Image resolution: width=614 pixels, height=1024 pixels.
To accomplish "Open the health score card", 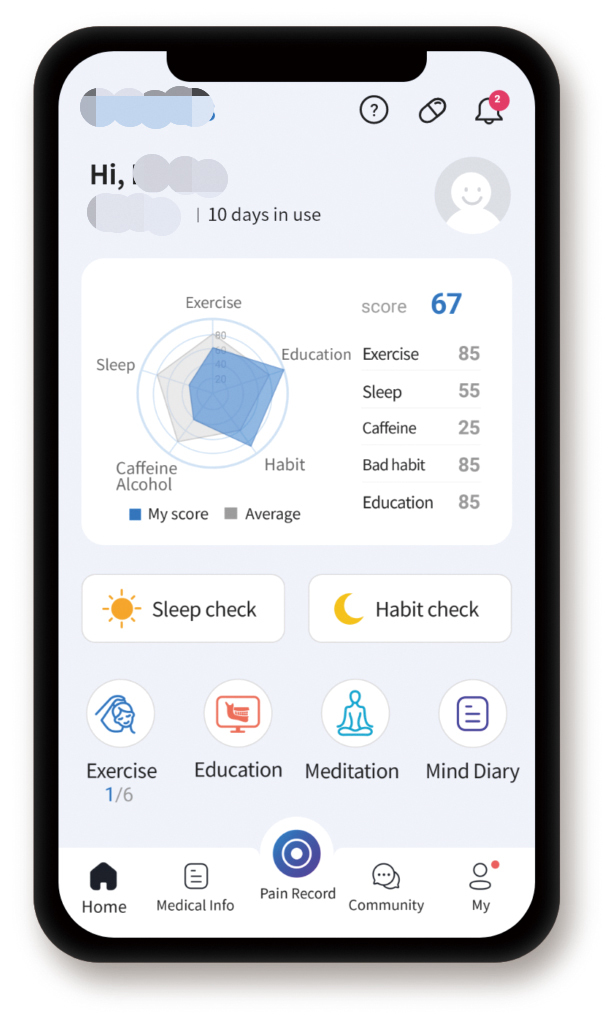I will (x=297, y=402).
